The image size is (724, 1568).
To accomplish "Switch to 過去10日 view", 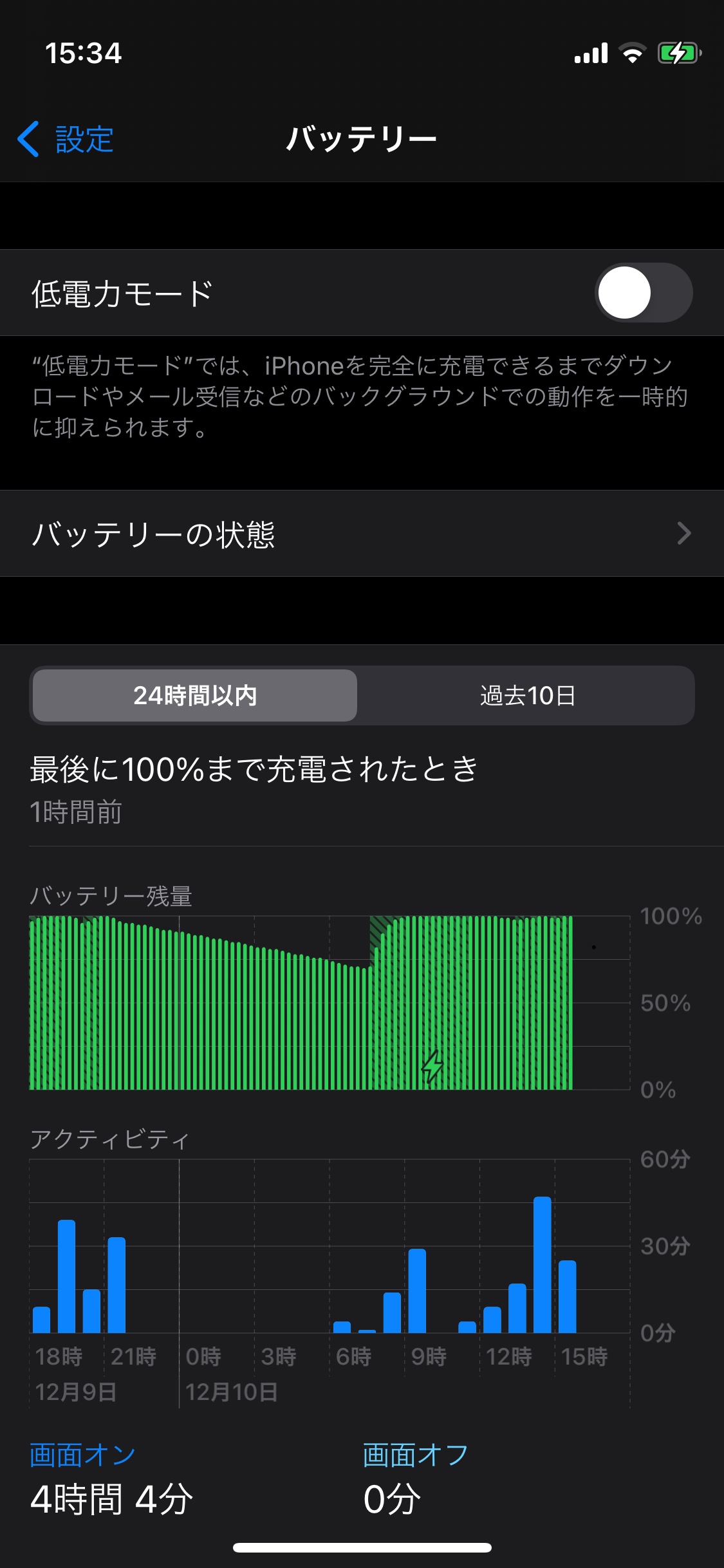I will [527, 696].
